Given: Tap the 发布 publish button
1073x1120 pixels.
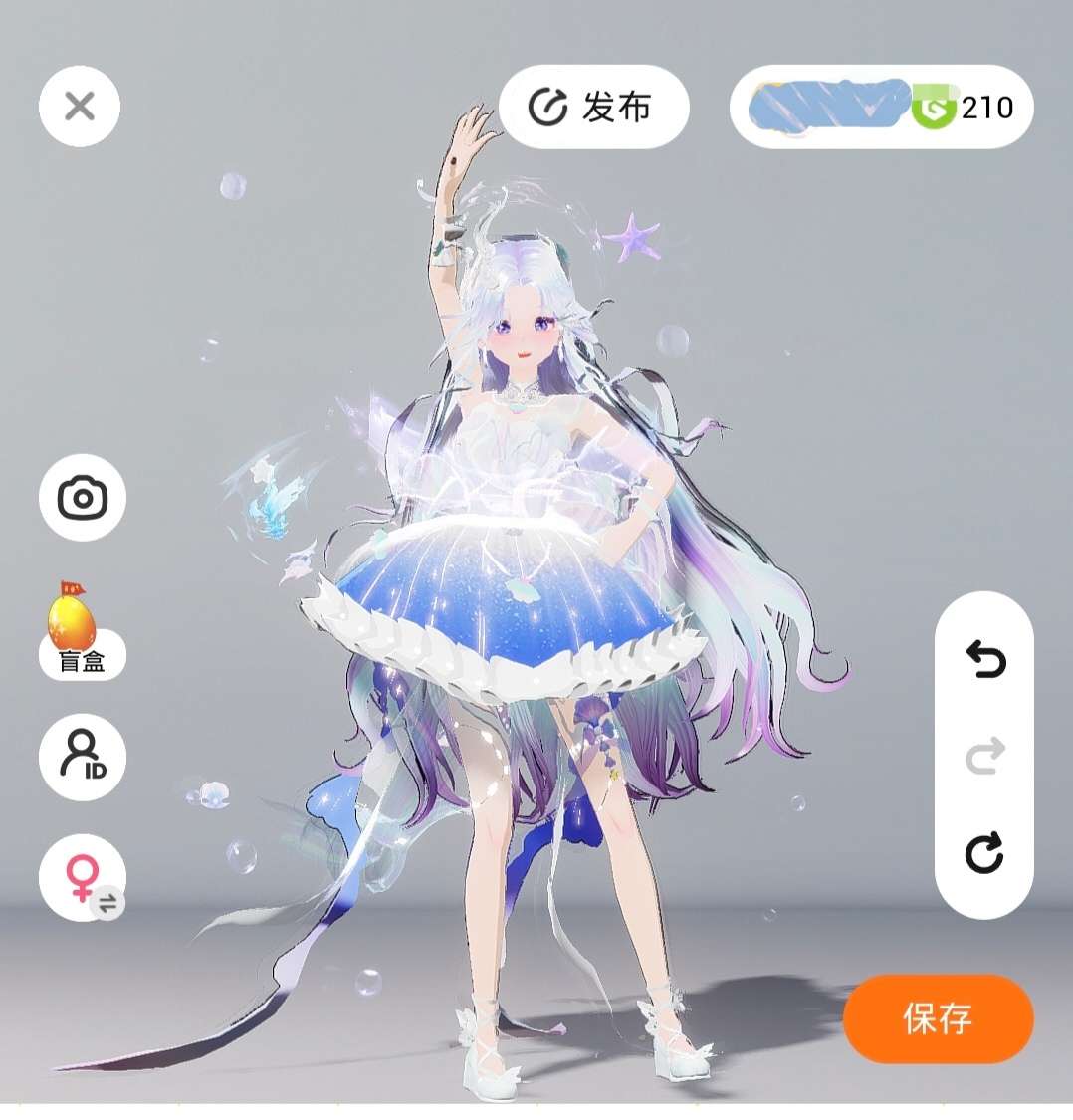Looking at the screenshot, I should 593,107.
